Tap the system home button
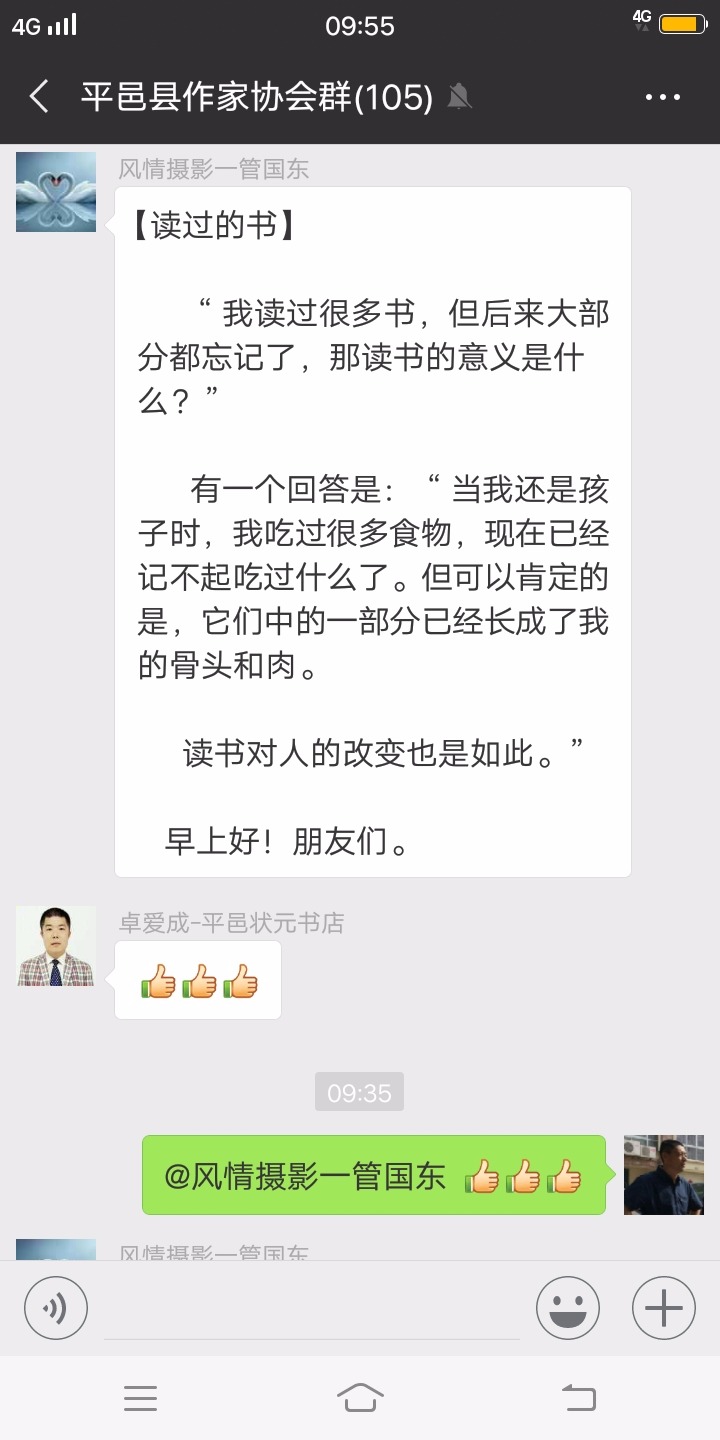 point(360,1398)
